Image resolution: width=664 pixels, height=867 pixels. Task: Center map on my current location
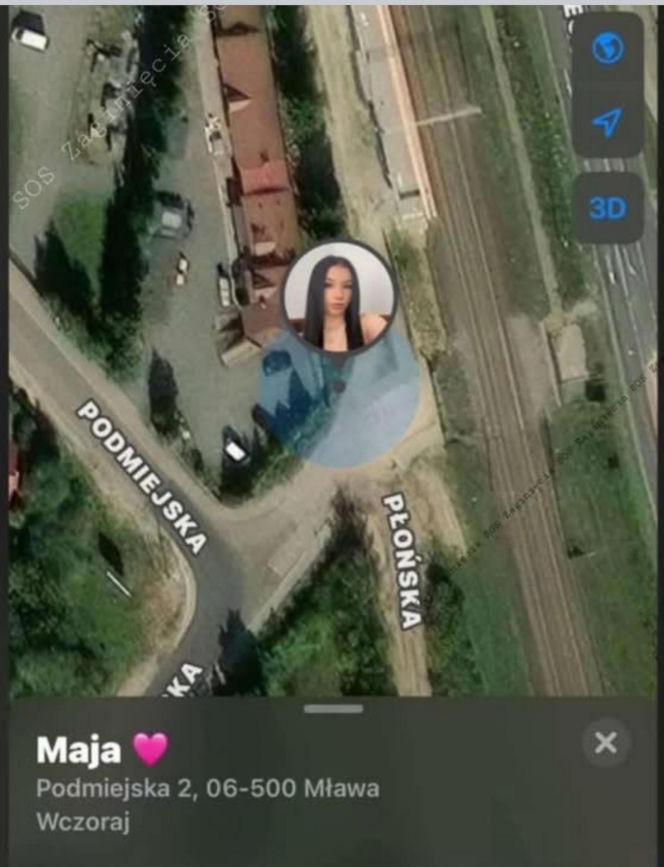(x=607, y=122)
